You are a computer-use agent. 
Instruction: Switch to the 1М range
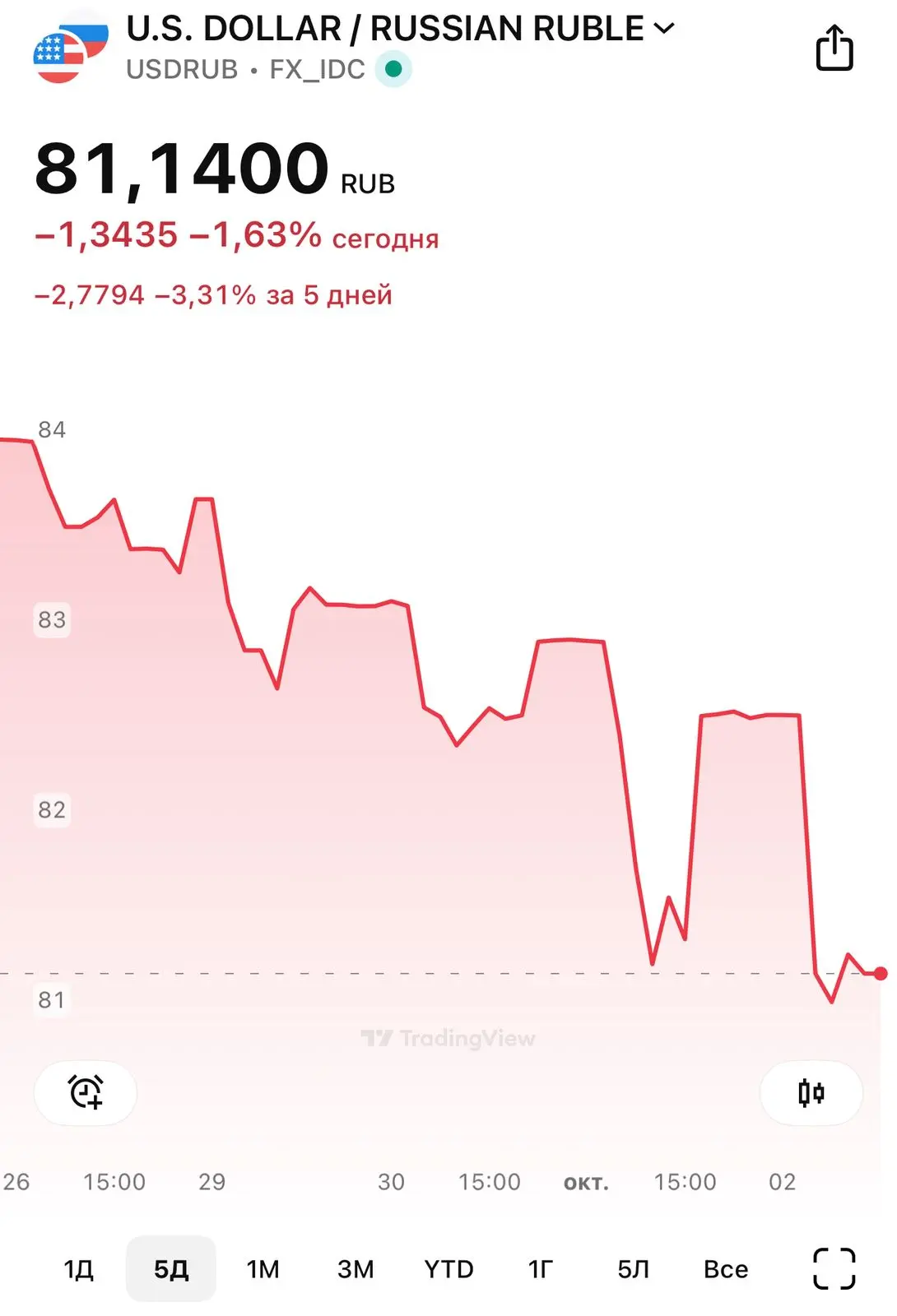(263, 1269)
